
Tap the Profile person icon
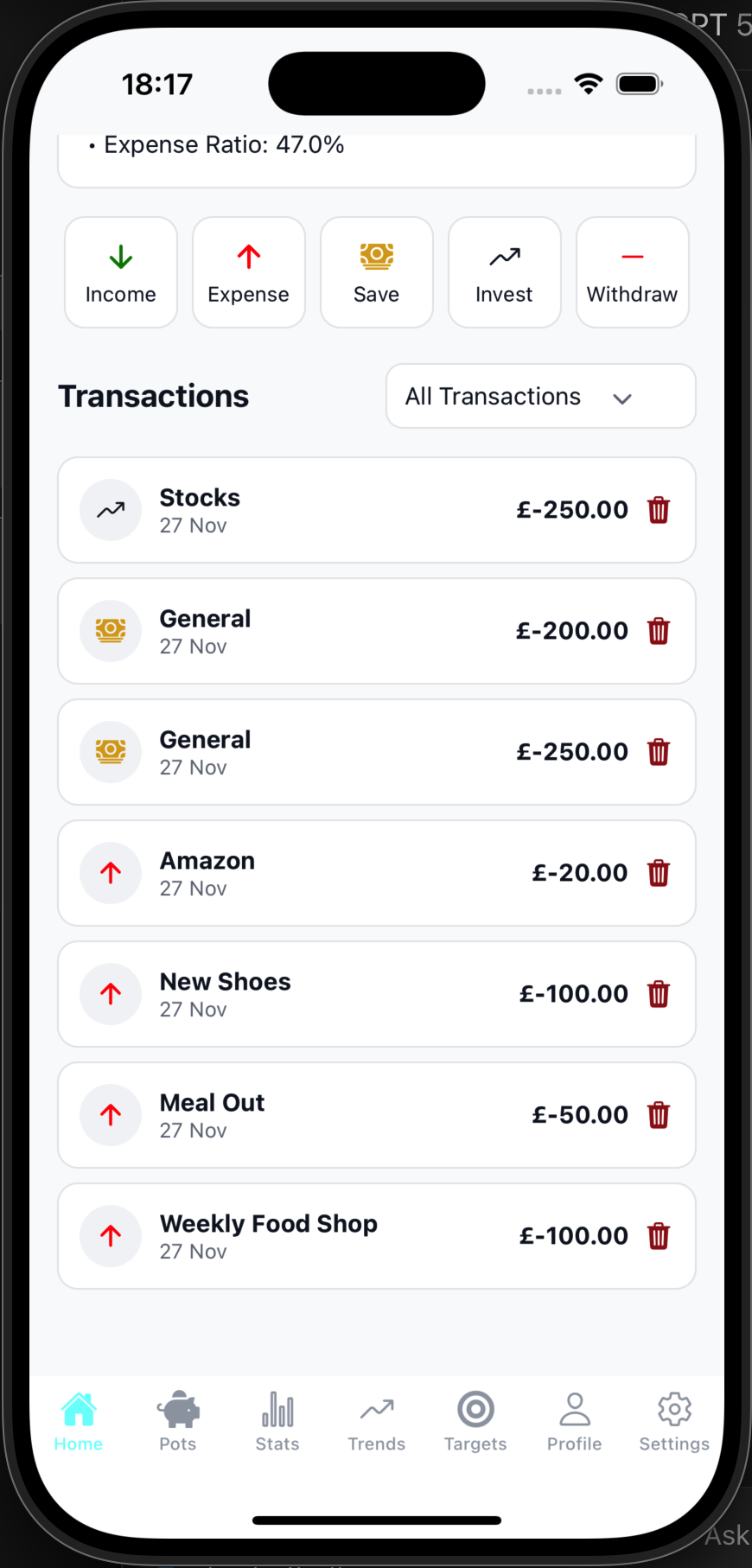(575, 1409)
